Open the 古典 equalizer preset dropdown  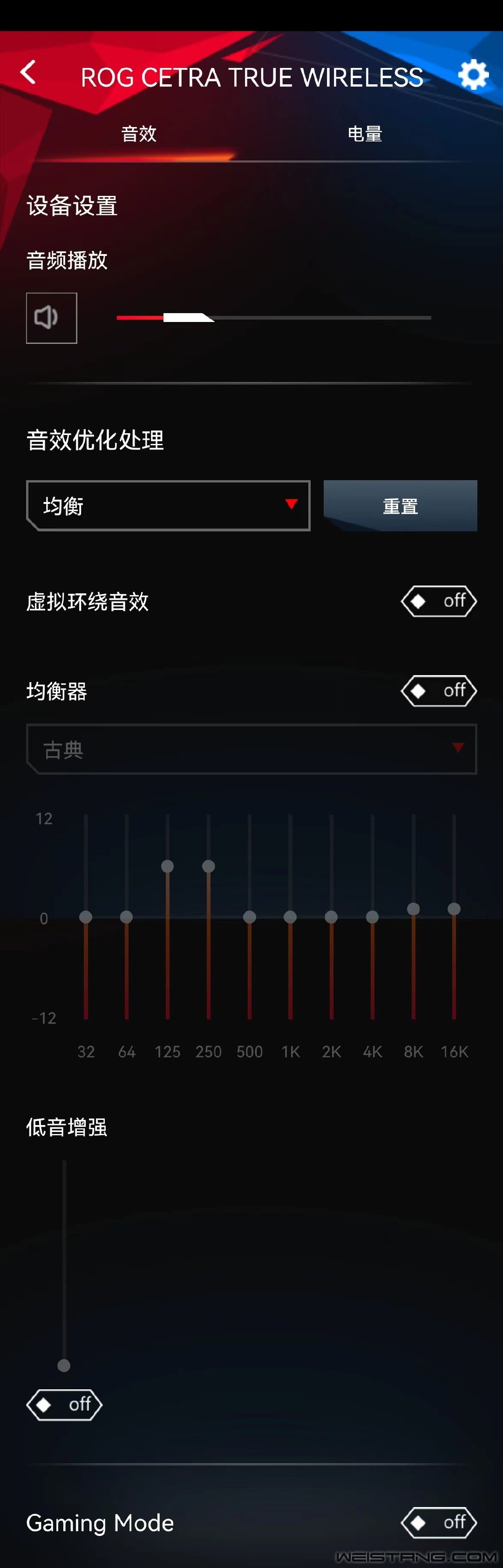[x=251, y=749]
